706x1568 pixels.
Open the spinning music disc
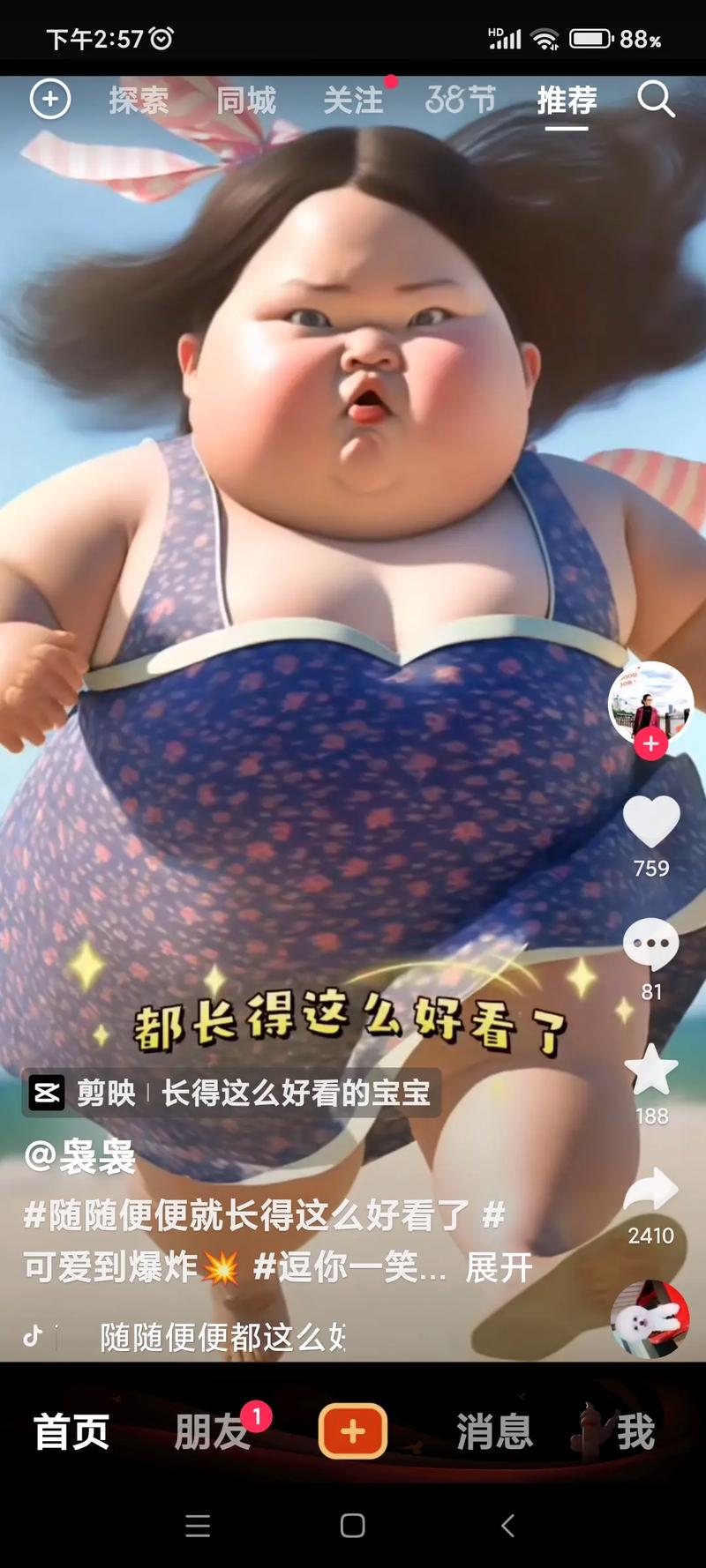(x=650, y=1319)
